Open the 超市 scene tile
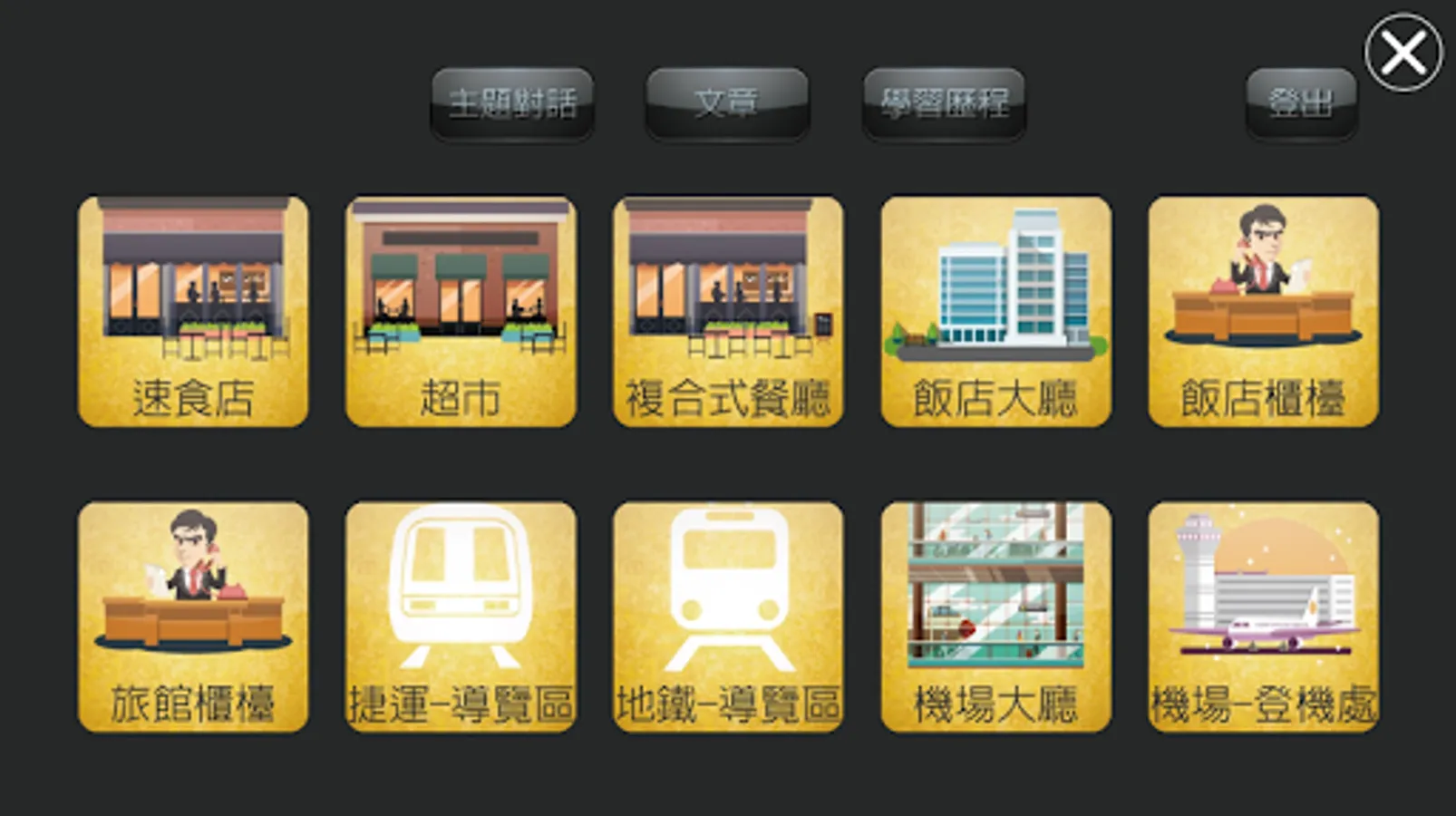Viewport: 1456px width, 816px height. (461, 311)
